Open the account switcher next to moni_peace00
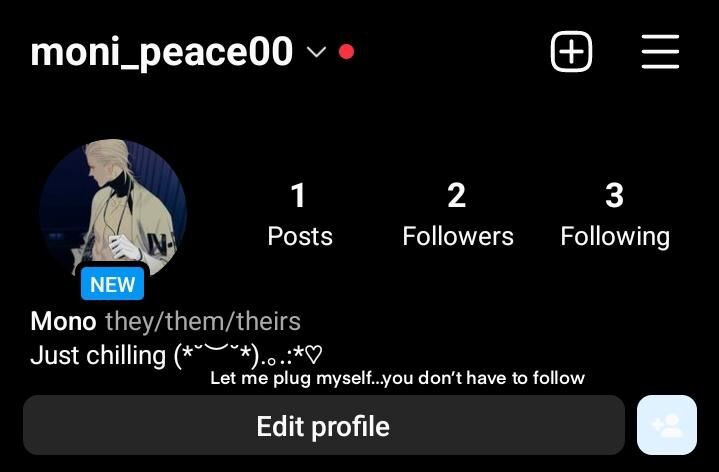 (x=316, y=52)
